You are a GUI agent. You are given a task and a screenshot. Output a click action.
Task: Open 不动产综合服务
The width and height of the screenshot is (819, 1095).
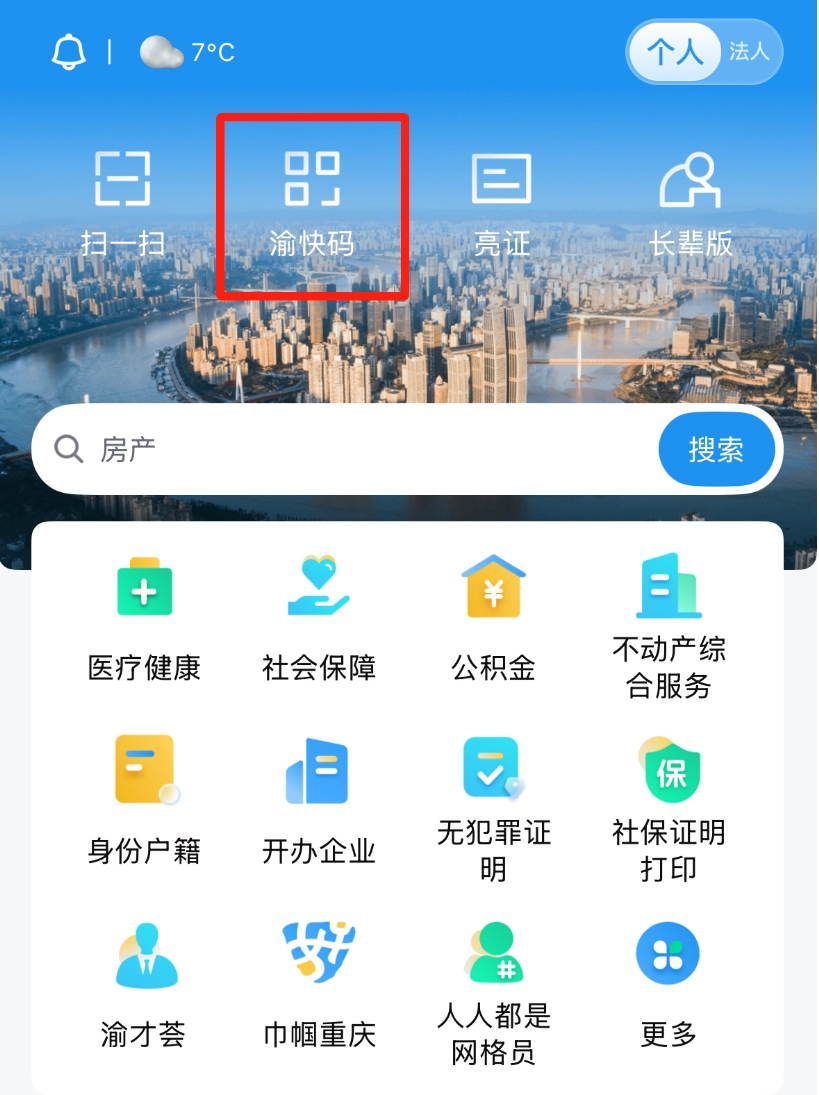click(668, 625)
